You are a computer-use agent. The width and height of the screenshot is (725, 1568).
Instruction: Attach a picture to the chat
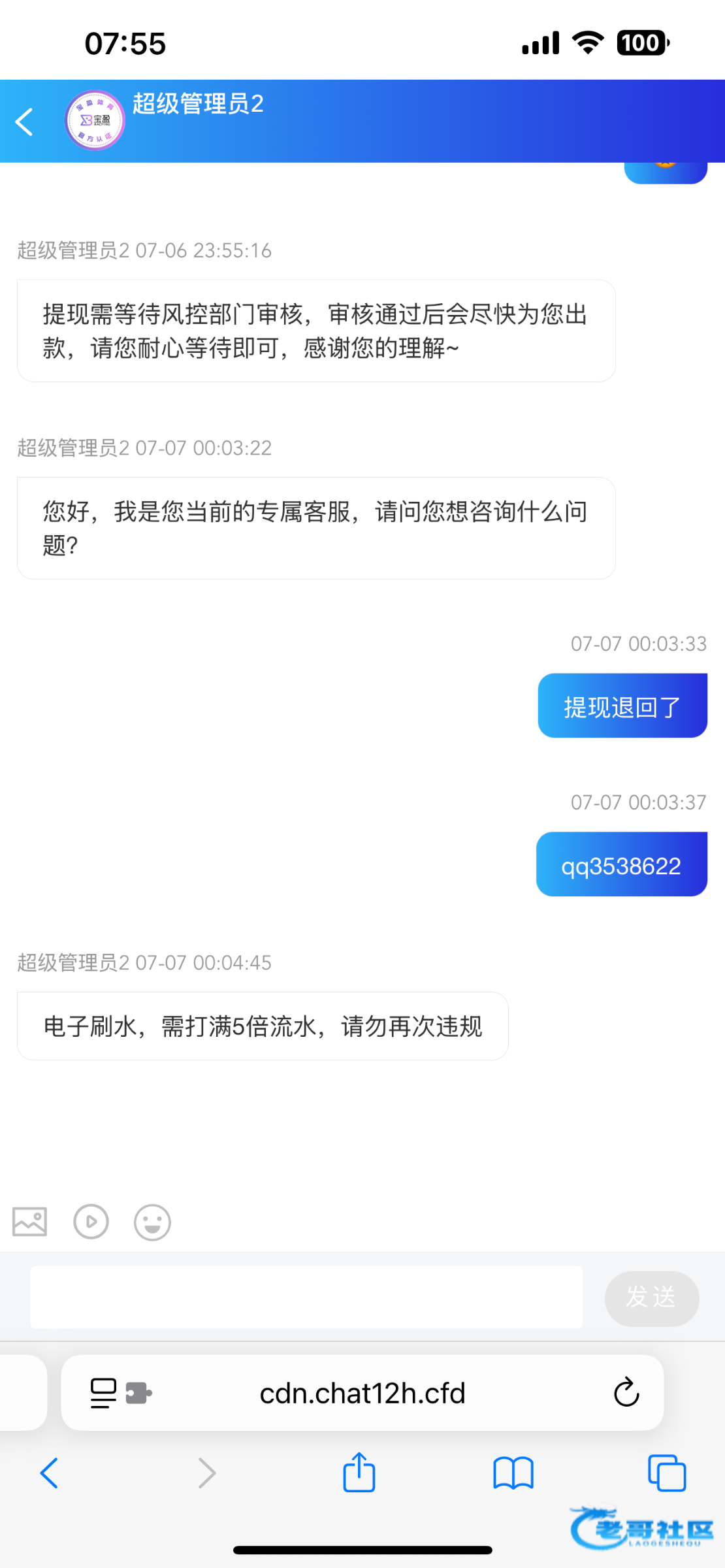click(x=30, y=1222)
